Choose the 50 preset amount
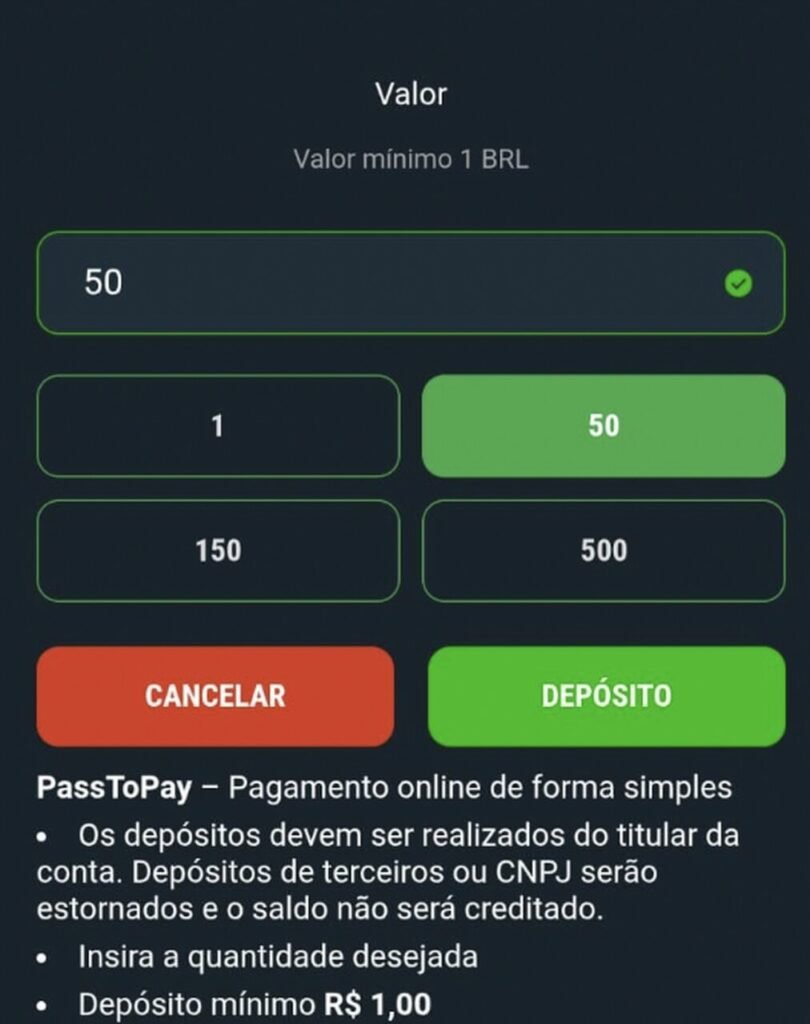Viewport: 810px width, 1024px height. (x=603, y=426)
